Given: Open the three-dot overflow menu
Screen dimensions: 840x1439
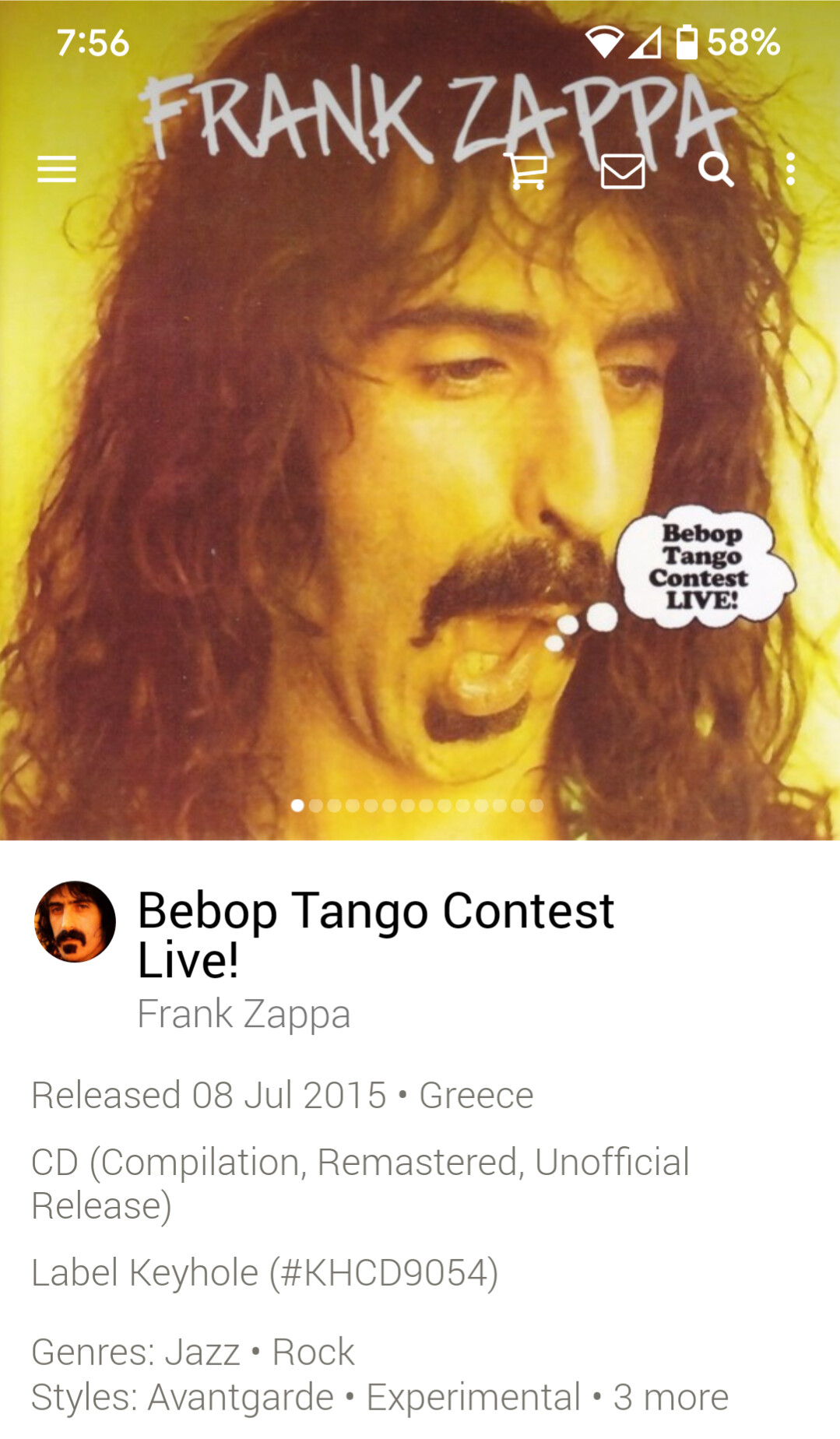Looking at the screenshot, I should click(790, 169).
